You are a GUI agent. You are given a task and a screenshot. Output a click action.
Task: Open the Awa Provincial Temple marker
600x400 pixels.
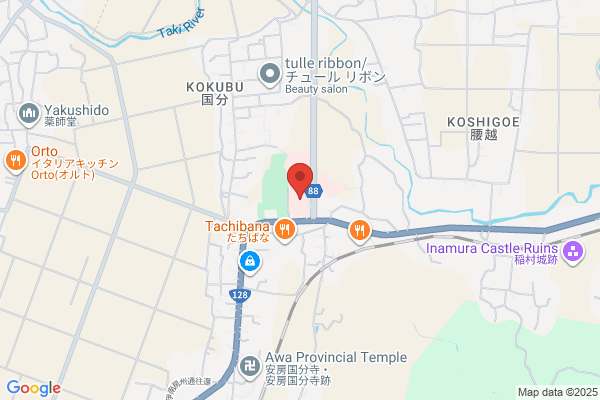[x=250, y=367]
